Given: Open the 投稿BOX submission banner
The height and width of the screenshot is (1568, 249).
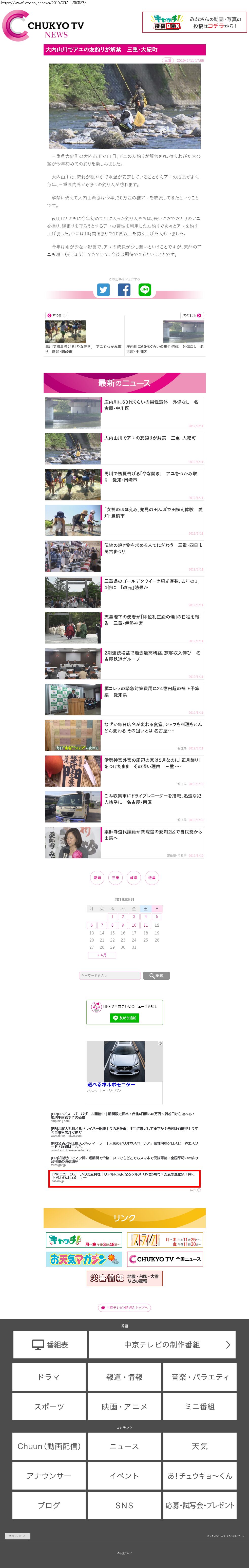Looking at the screenshot, I should coord(195,23).
